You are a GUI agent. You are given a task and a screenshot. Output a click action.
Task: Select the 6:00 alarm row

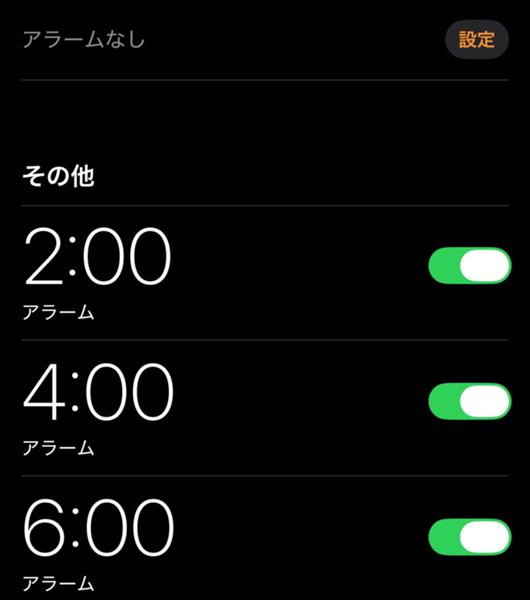tap(265, 538)
